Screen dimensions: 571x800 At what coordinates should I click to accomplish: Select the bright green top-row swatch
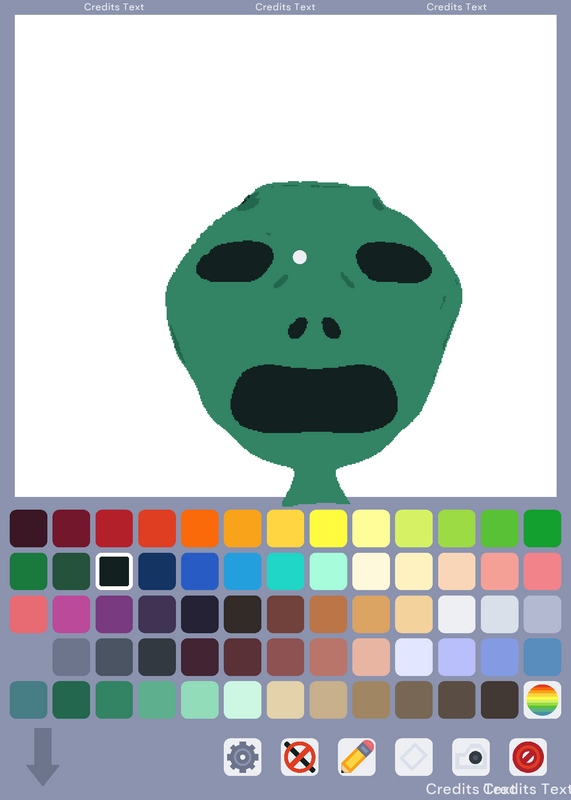tap(500, 528)
